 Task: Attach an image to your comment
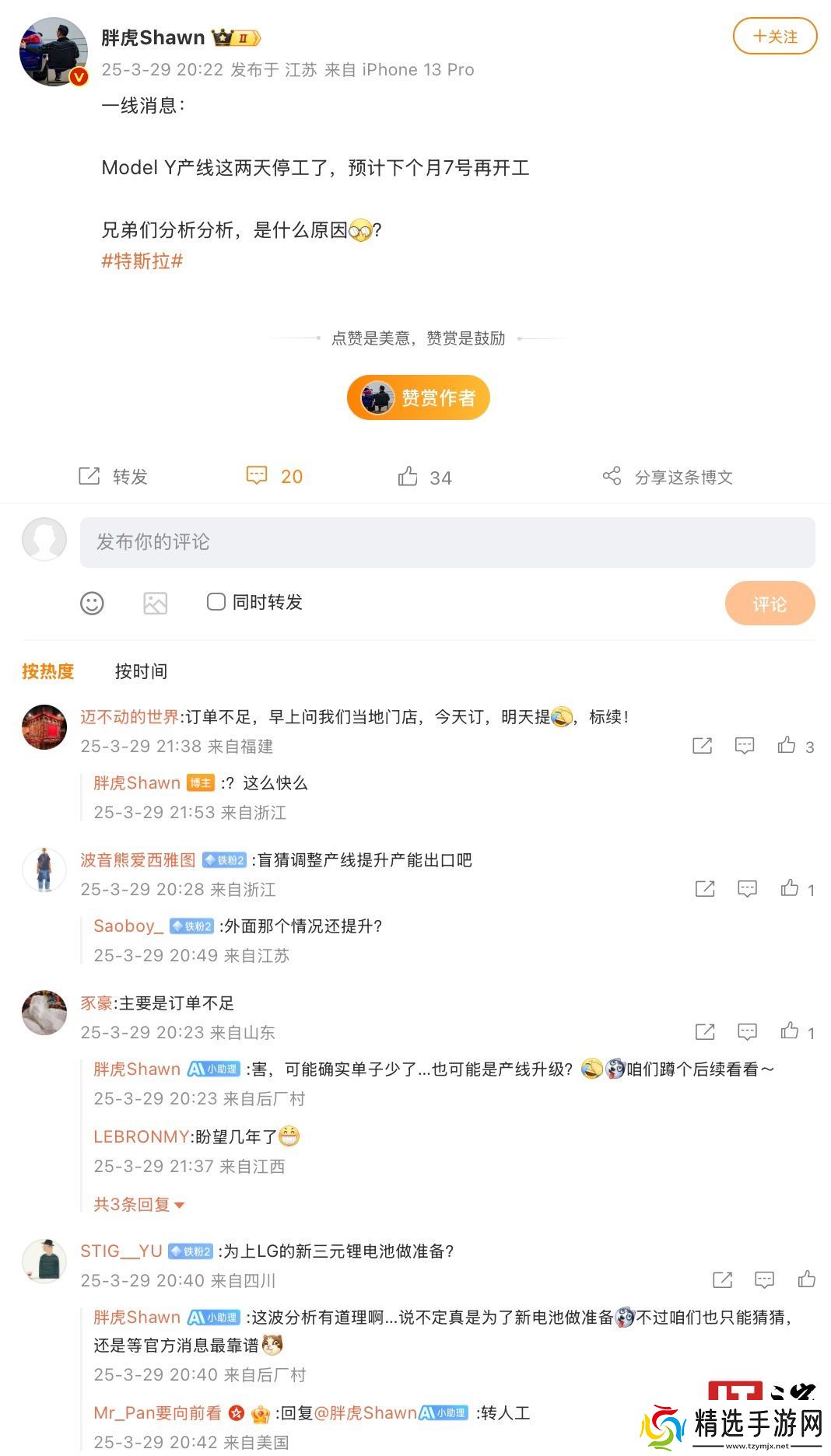pos(155,603)
